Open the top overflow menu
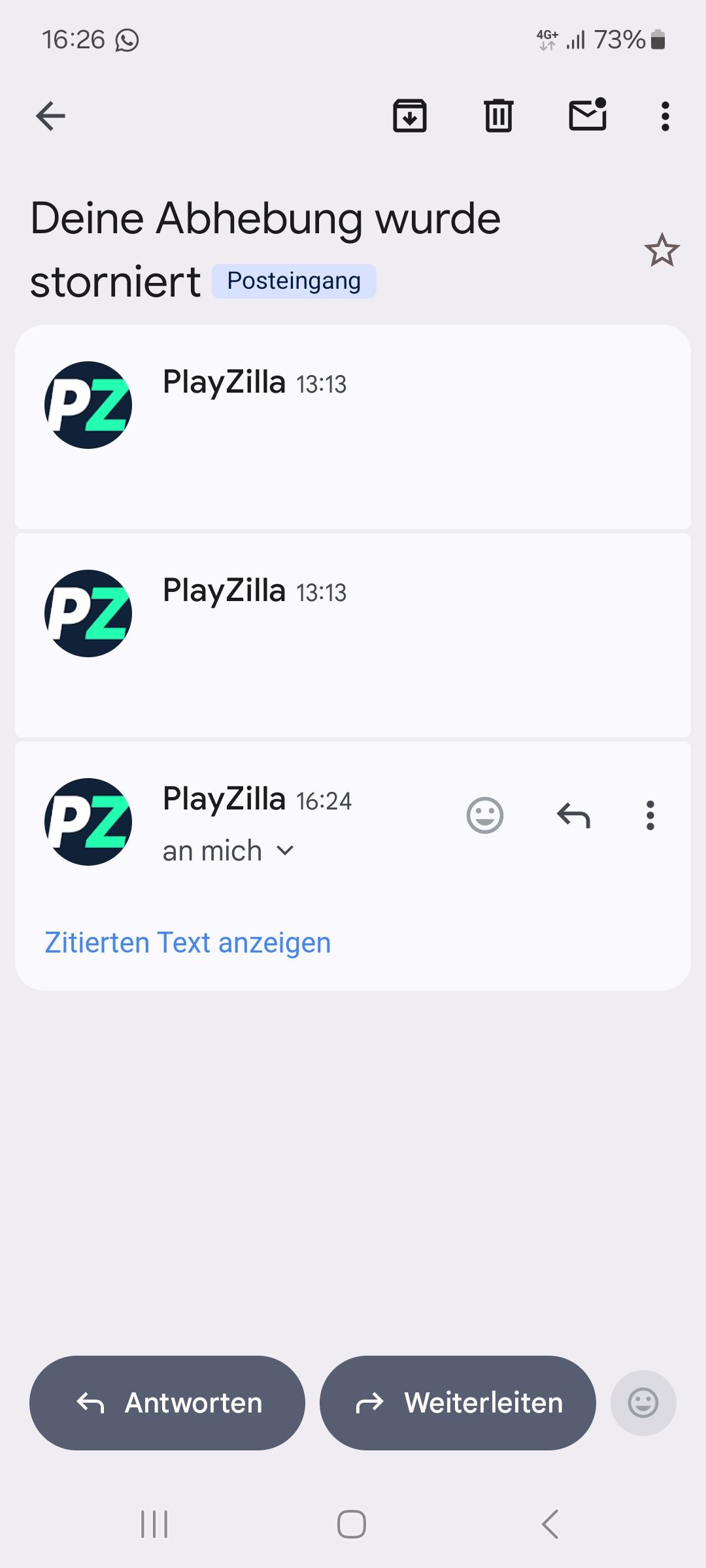Viewport: 706px width, 1568px height. (x=665, y=116)
